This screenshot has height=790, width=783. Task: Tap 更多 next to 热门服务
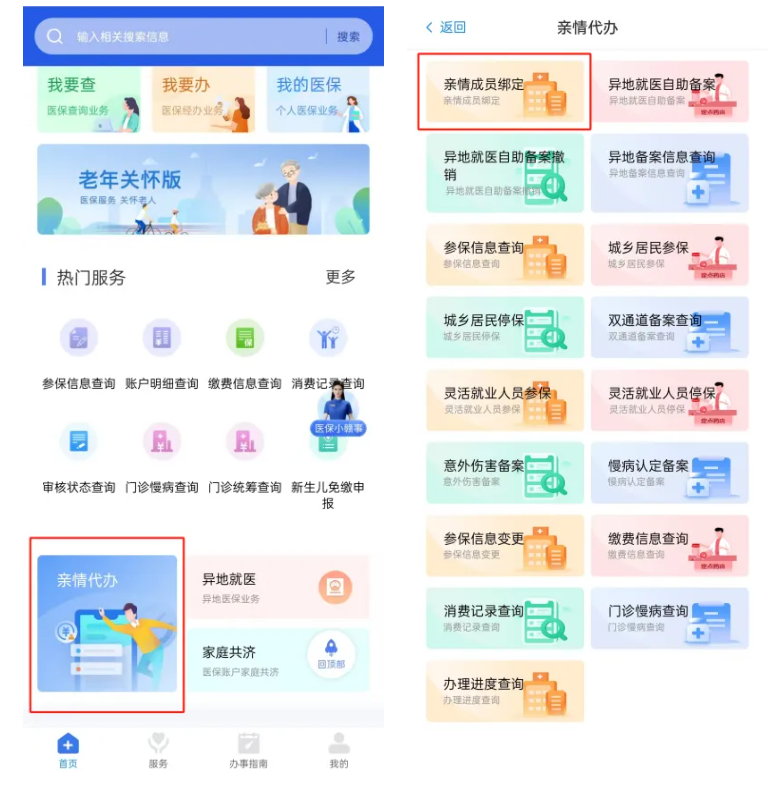click(x=340, y=277)
